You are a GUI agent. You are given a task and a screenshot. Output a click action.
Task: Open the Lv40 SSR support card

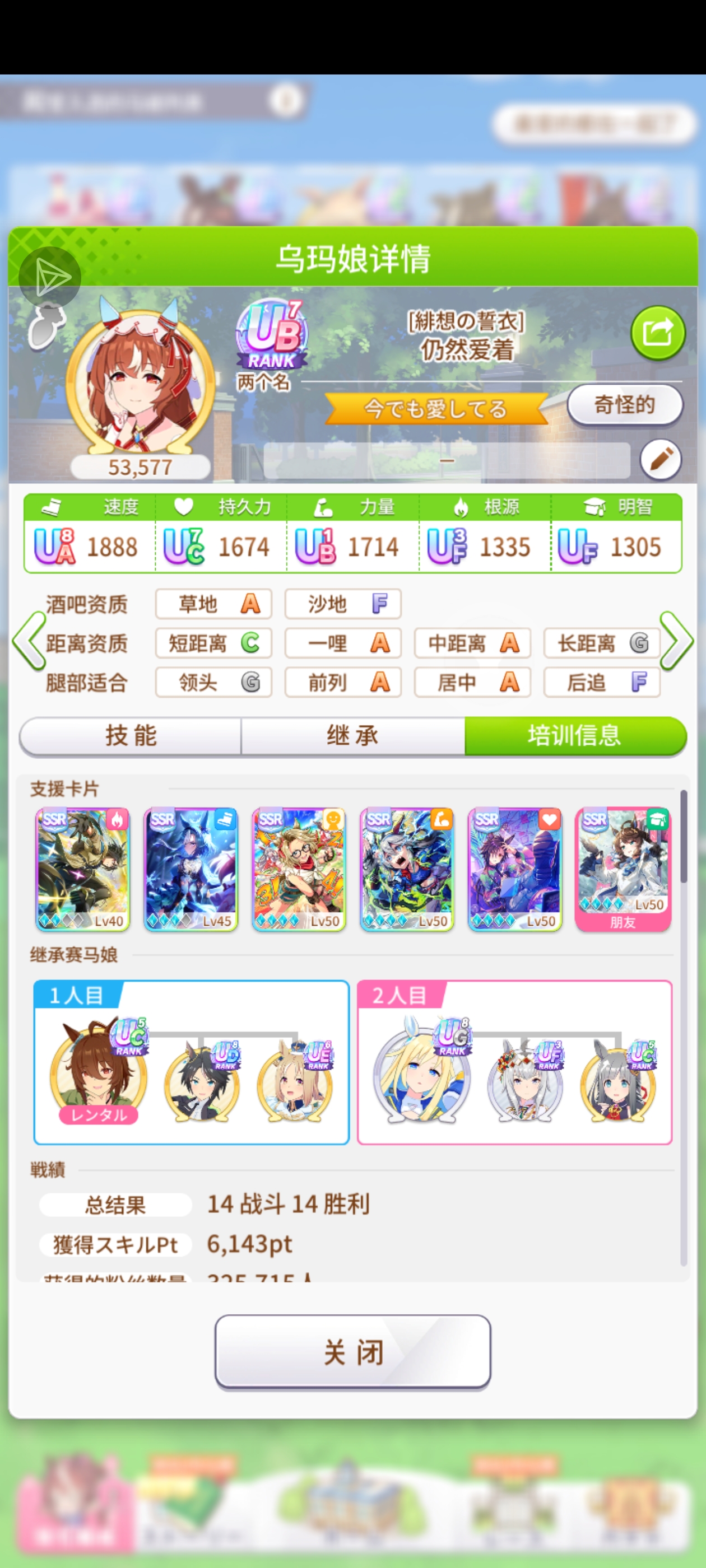point(83,869)
